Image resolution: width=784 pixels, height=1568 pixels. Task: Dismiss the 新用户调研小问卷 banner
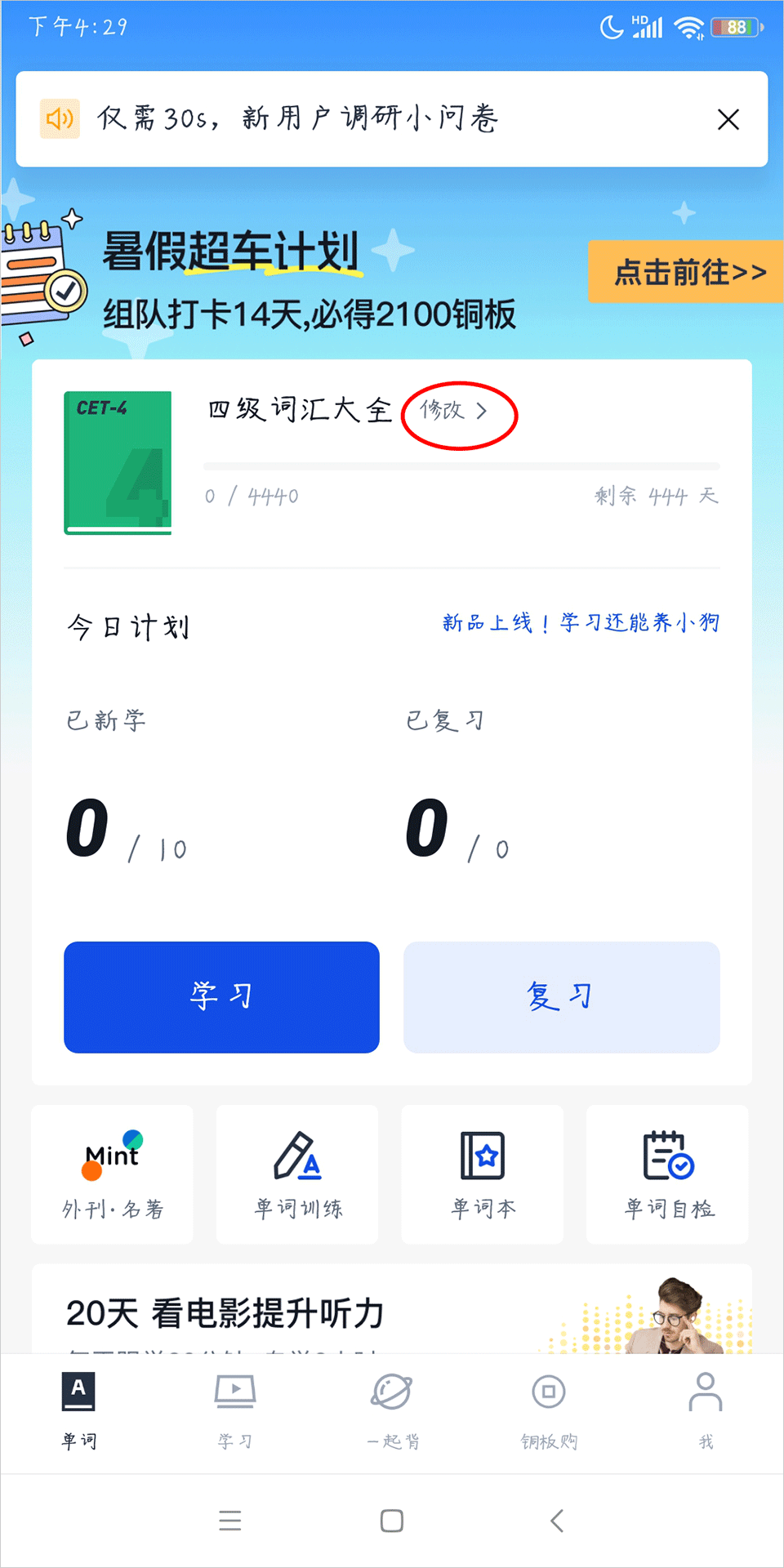click(728, 120)
